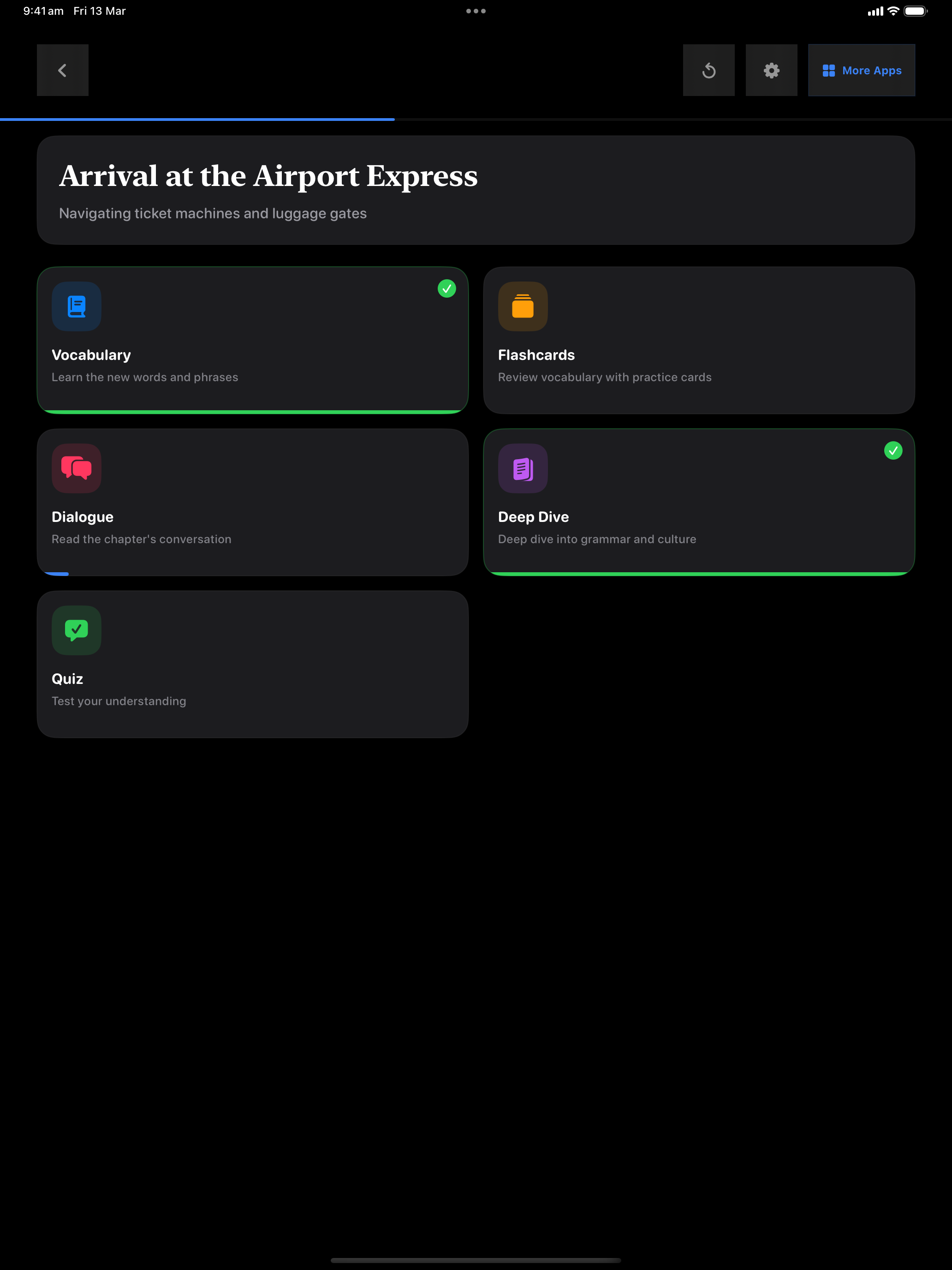Go back to the previous screen
Screen dimensions: 952x1270
(x=63, y=70)
